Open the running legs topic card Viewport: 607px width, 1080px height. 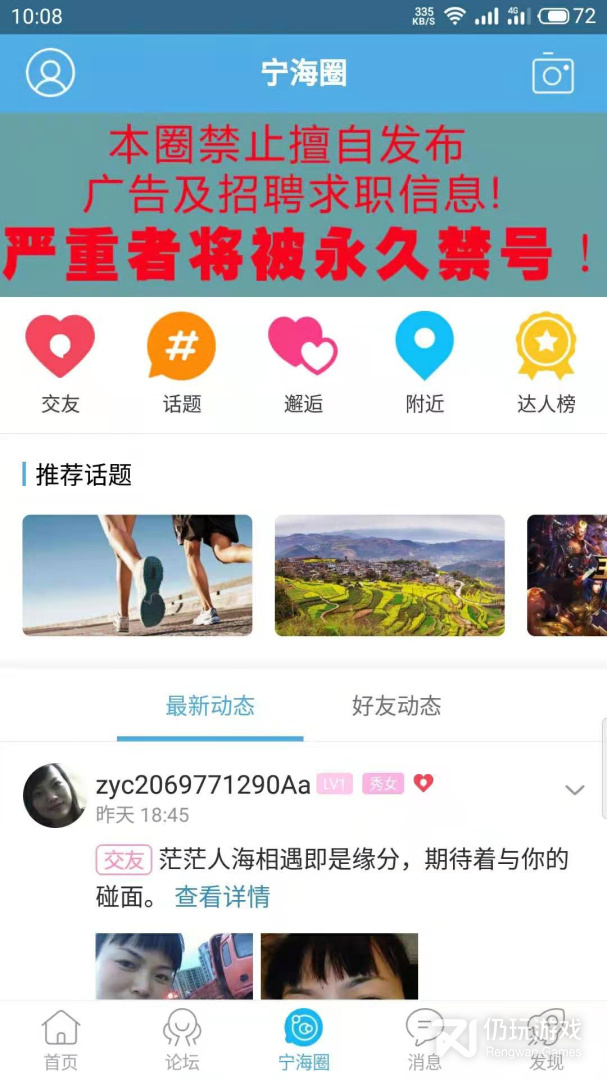(137, 575)
